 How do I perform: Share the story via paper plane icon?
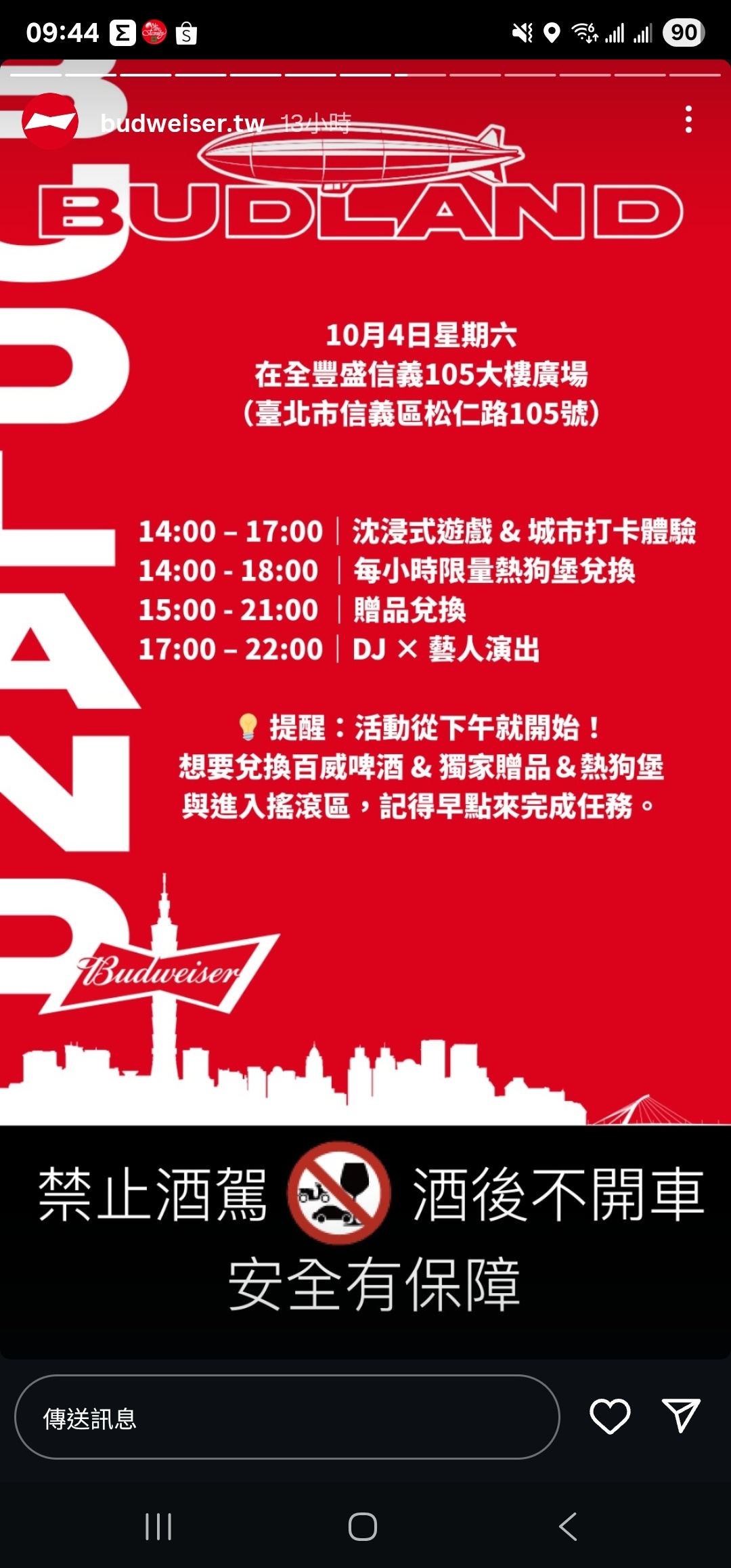coord(680,1416)
